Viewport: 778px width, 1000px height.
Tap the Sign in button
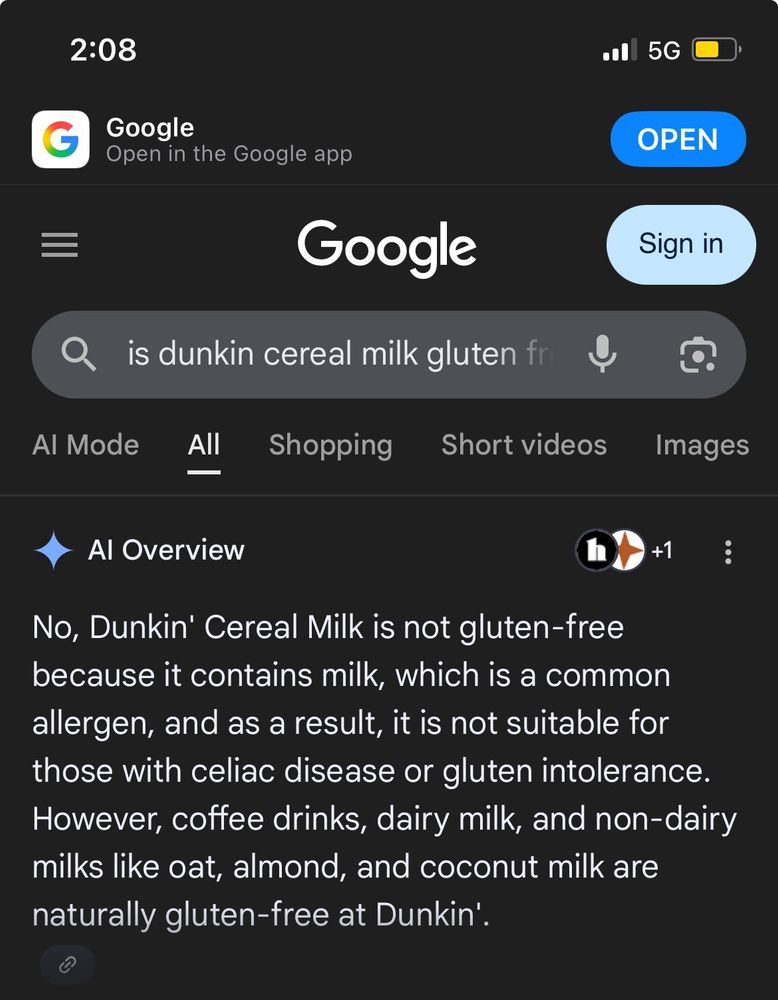680,244
